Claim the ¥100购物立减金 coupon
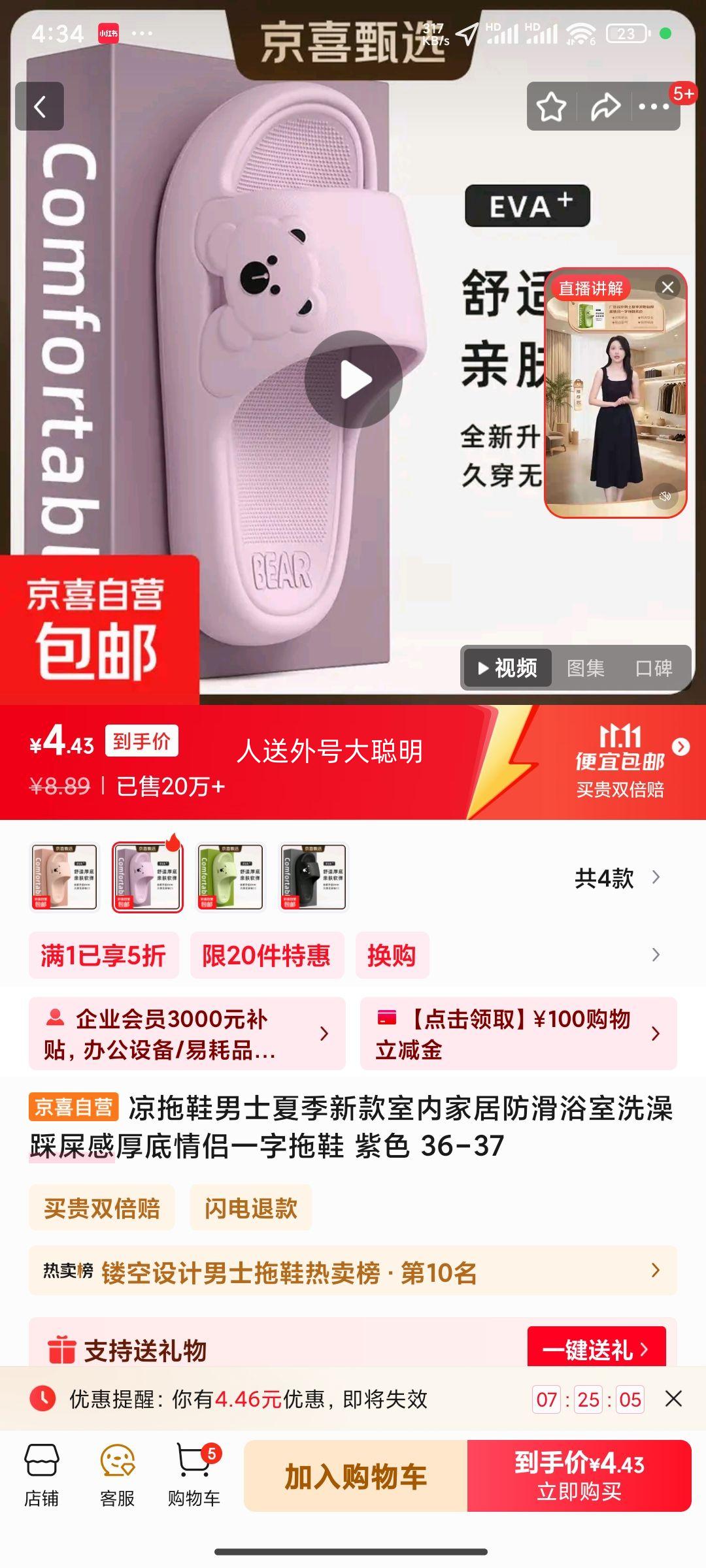706x1568 pixels. point(518,1034)
